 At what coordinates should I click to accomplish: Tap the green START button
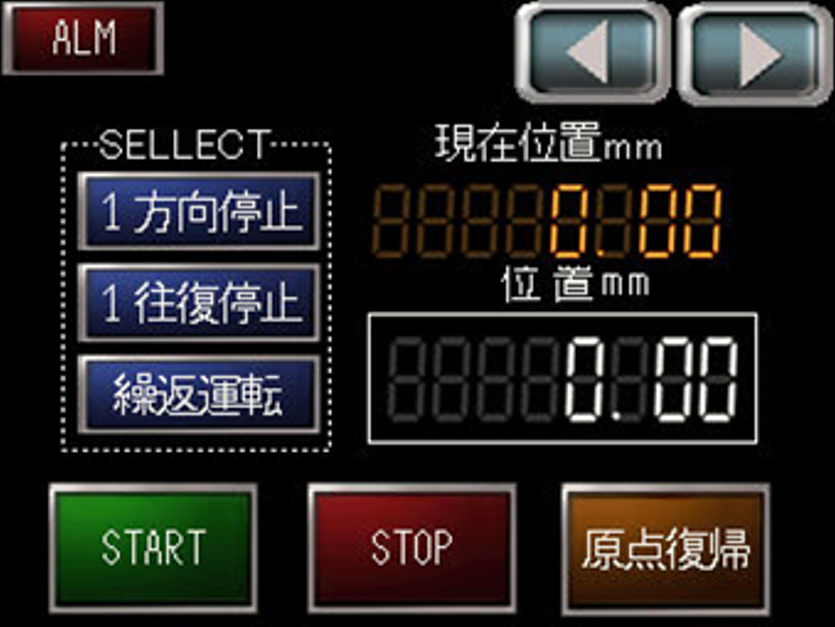coord(152,547)
